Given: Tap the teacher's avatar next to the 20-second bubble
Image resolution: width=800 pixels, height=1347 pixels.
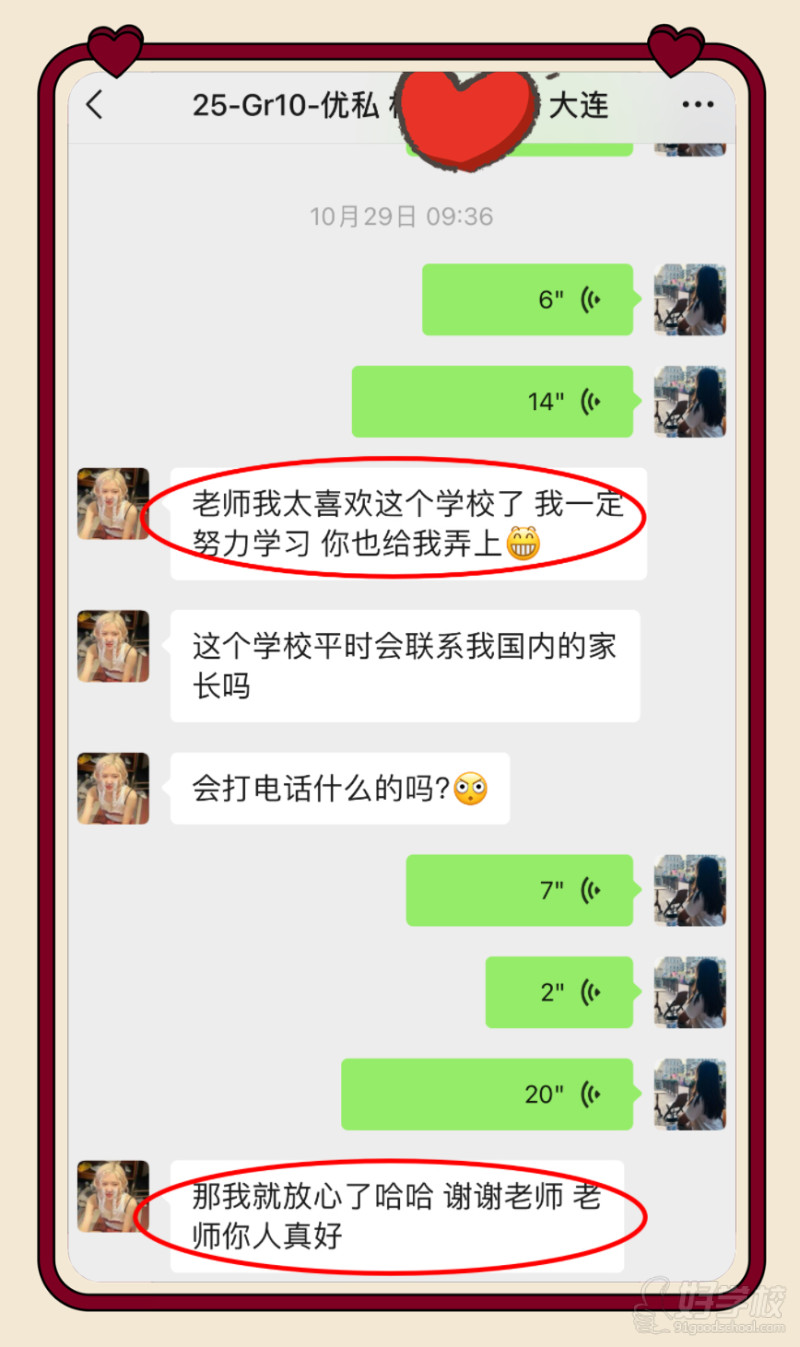Looking at the screenshot, I should pyautogui.click(x=689, y=1095).
